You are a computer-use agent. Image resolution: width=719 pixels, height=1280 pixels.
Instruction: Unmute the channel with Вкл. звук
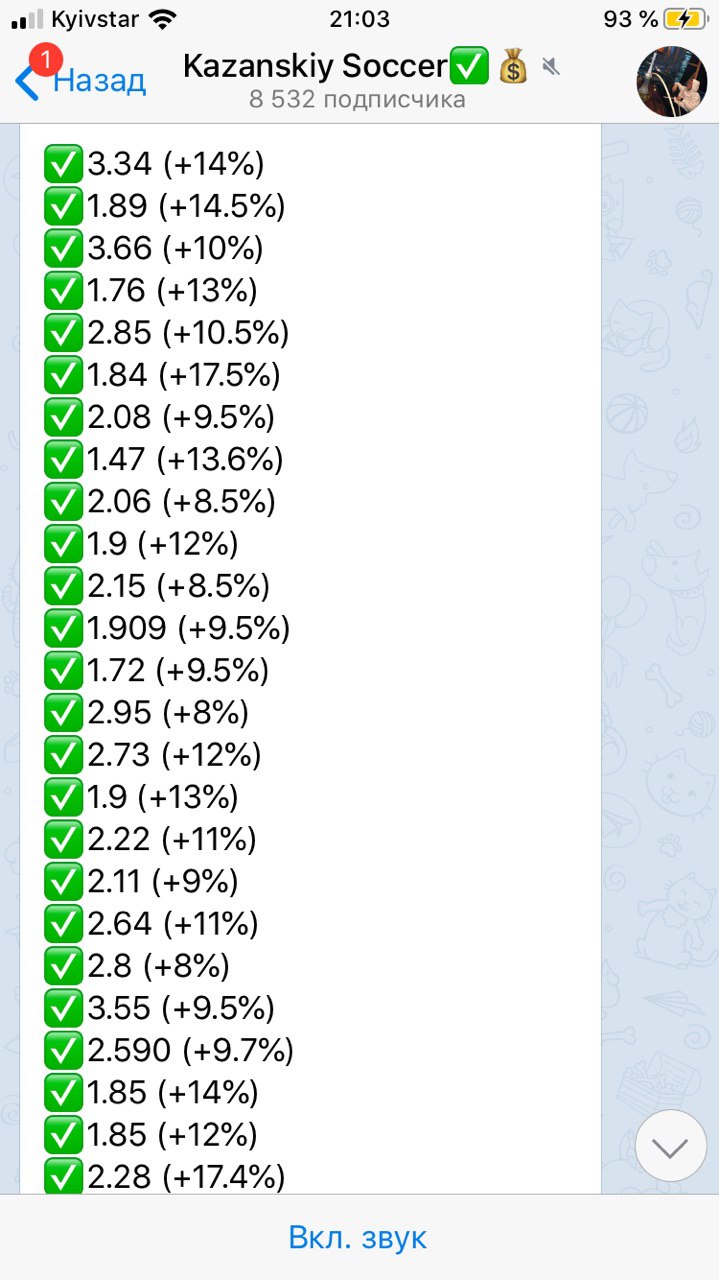click(x=358, y=1237)
